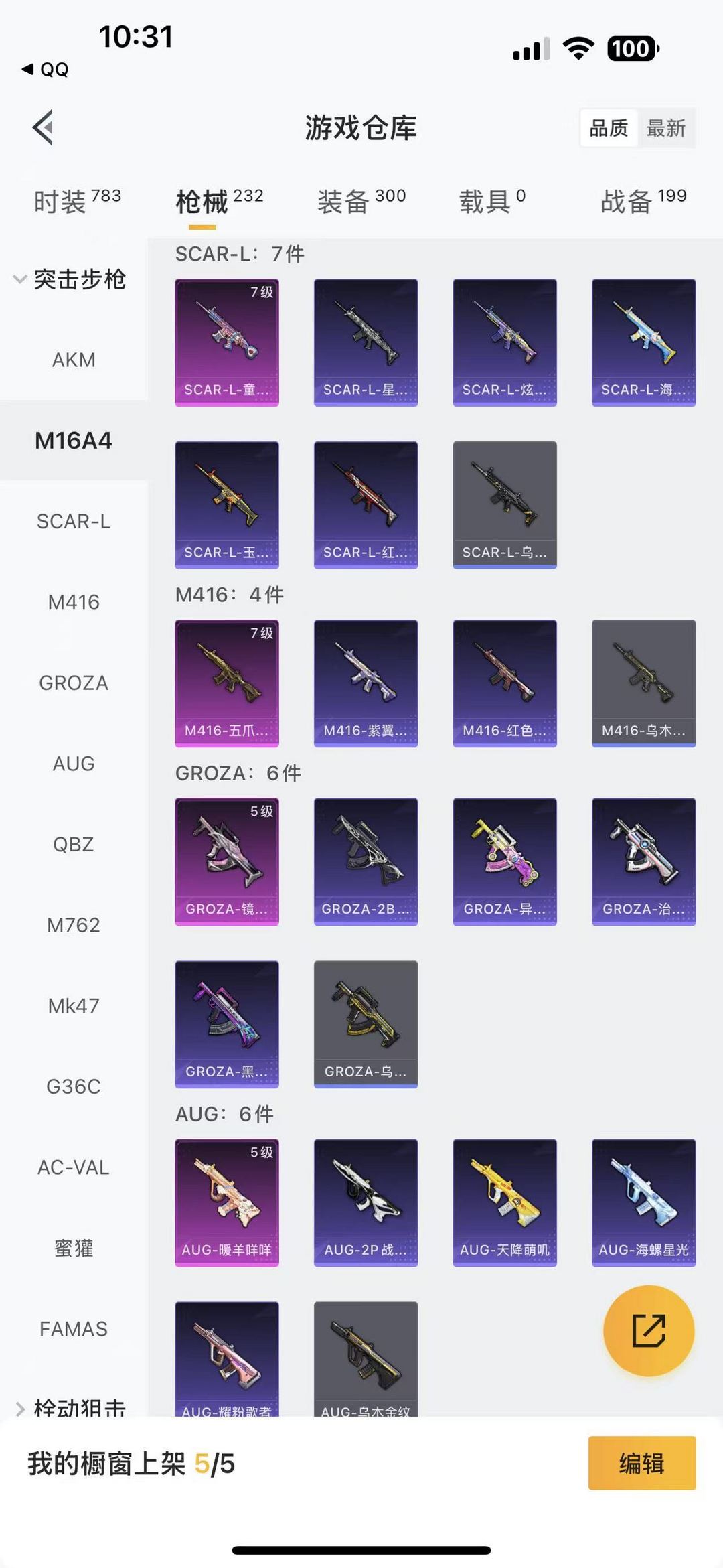The image size is (723, 1568).
Task: View the AUG-天降萌叽 skin
Action: [505, 1203]
